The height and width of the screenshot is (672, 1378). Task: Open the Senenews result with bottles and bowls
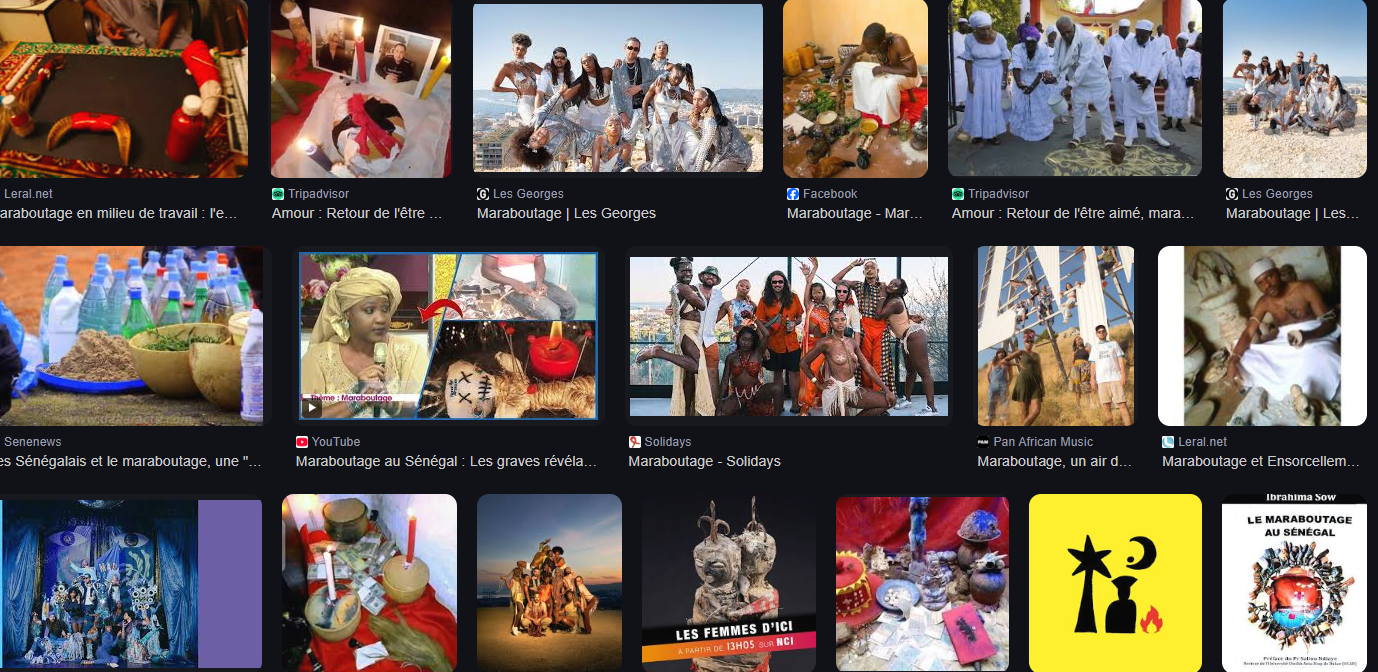tap(131, 336)
